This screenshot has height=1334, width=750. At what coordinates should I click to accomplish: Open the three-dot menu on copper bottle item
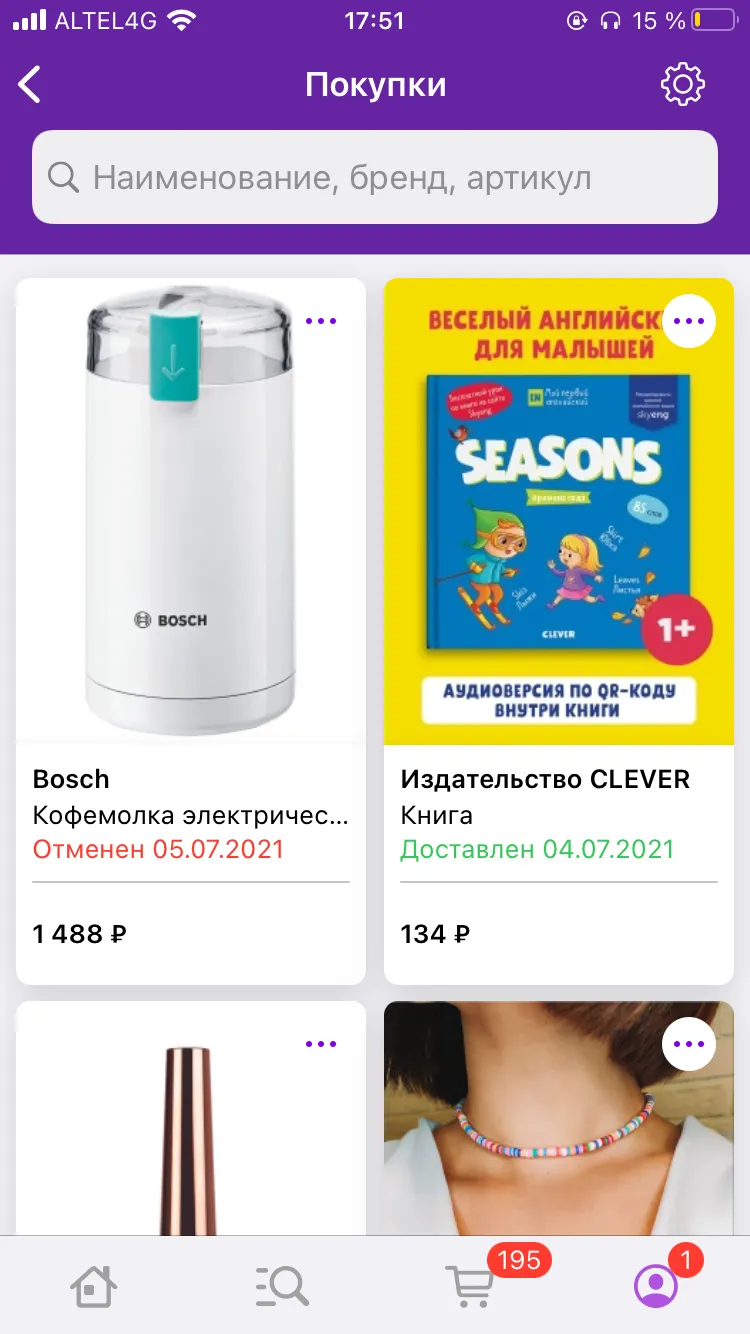pyautogui.click(x=321, y=1044)
